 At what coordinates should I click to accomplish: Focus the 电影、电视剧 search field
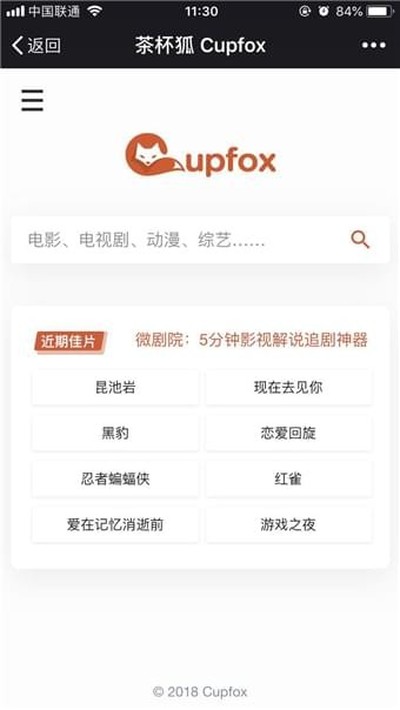pos(200,240)
